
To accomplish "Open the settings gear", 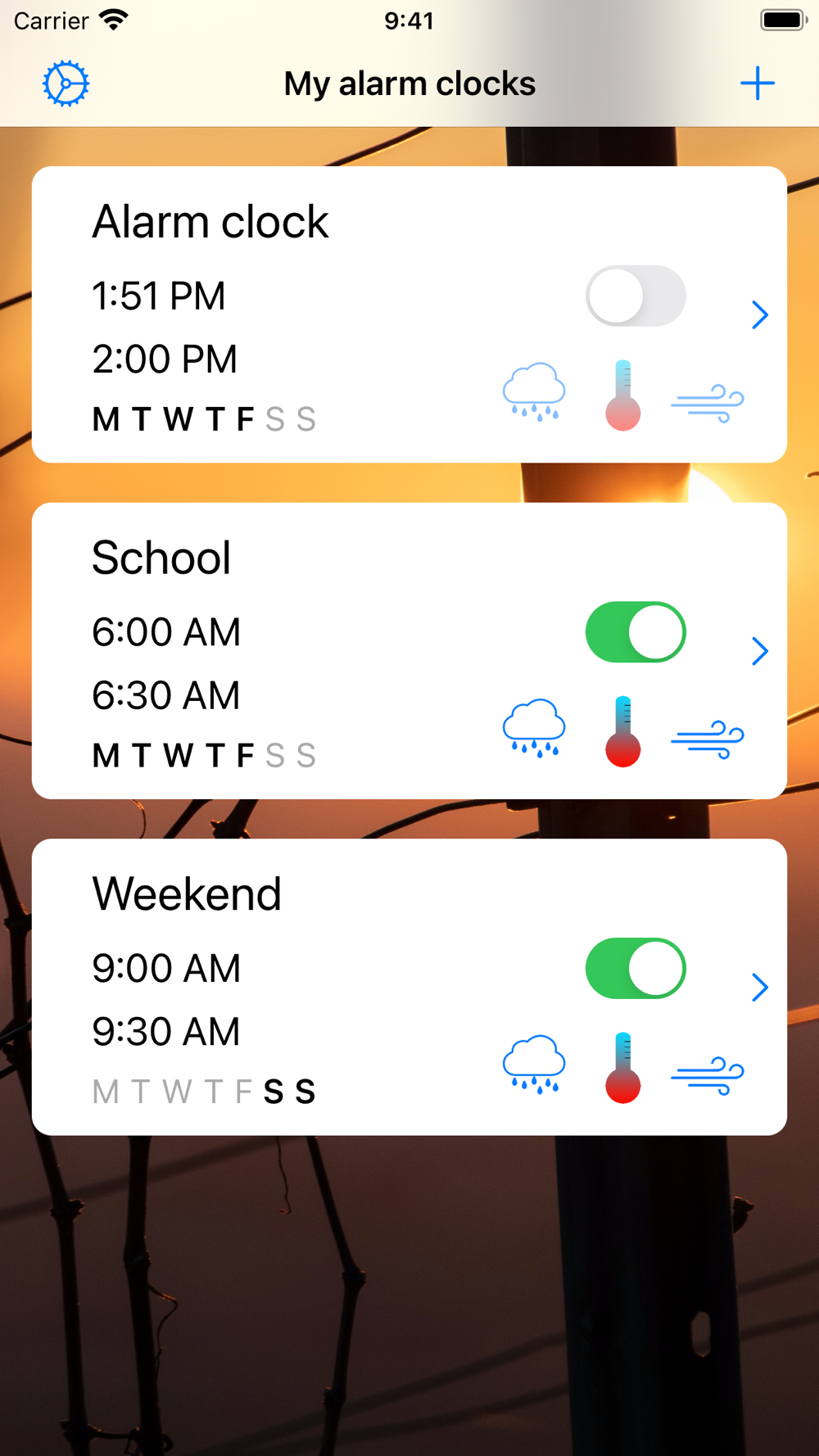I will coord(66,84).
